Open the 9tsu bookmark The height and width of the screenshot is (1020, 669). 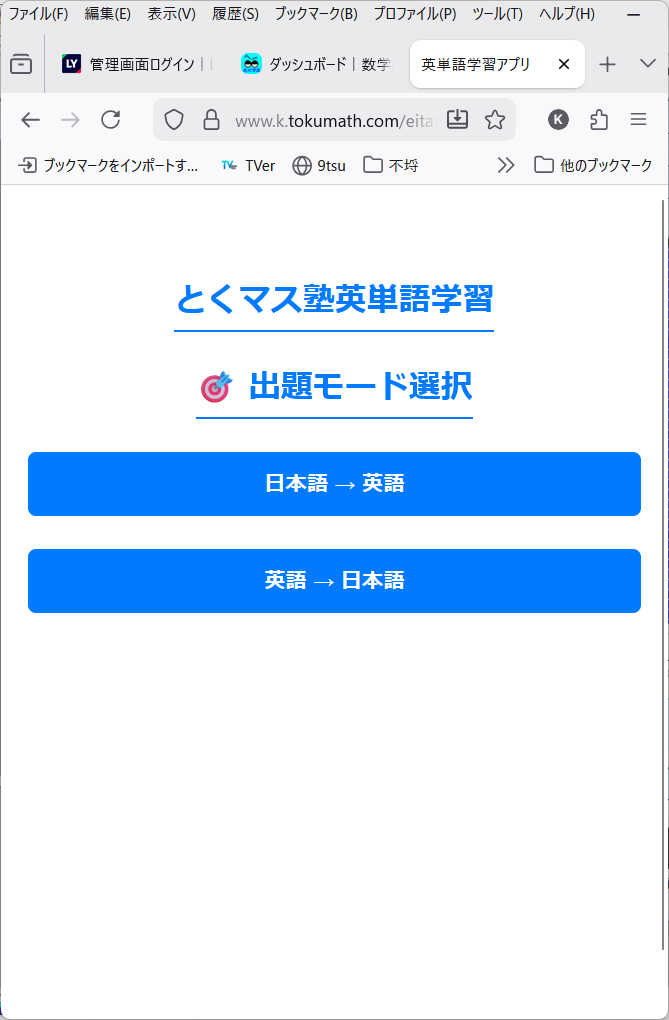point(319,165)
